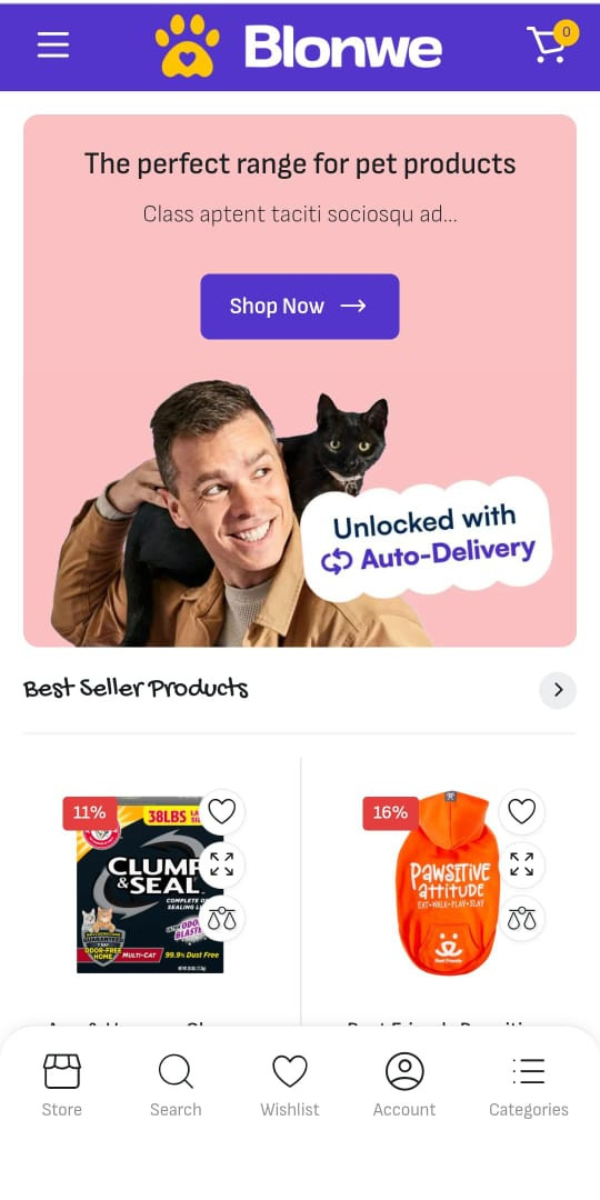
Task: Go to the Store tab
Action: [62, 1085]
